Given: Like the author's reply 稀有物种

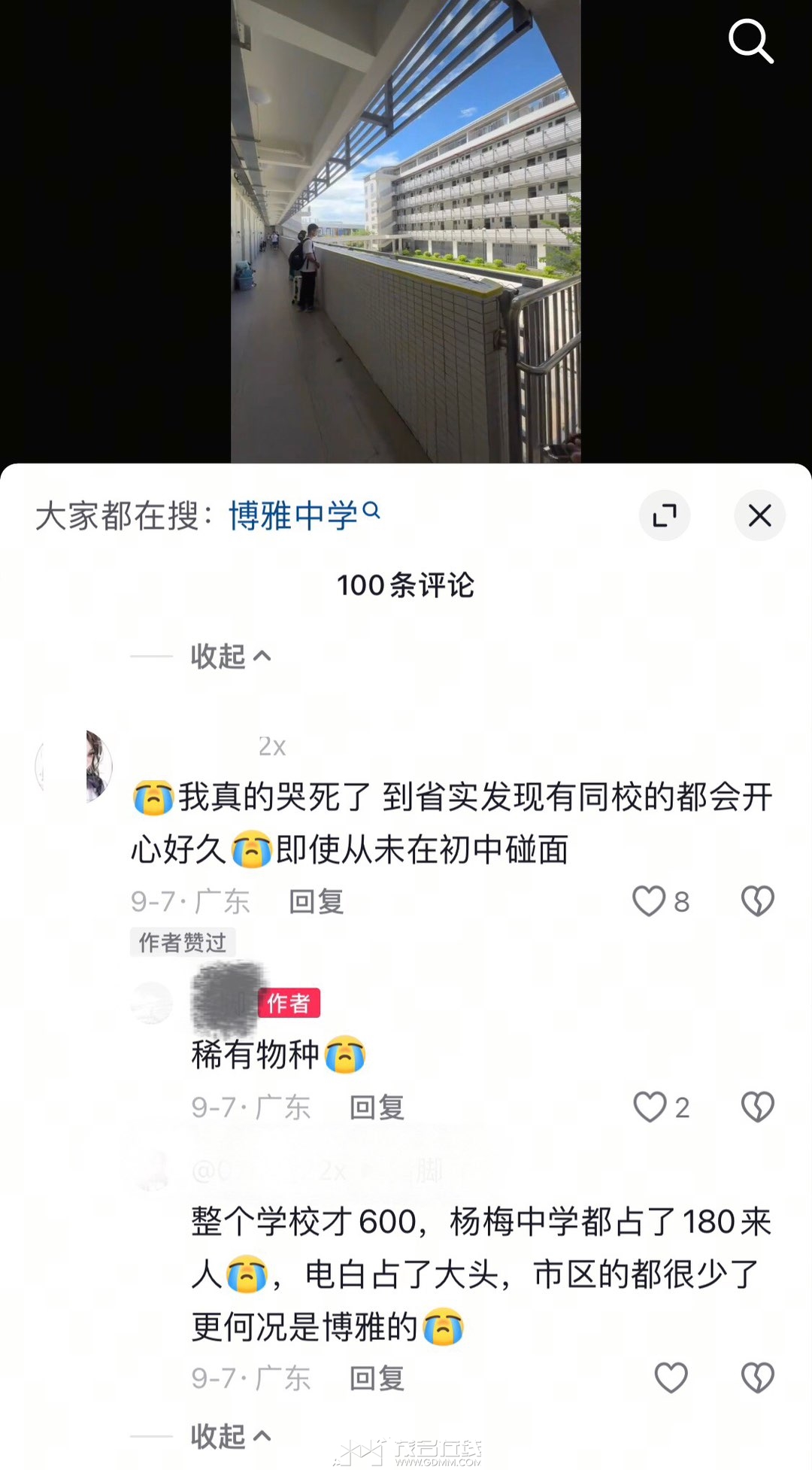Looking at the screenshot, I should pyautogui.click(x=650, y=1107).
